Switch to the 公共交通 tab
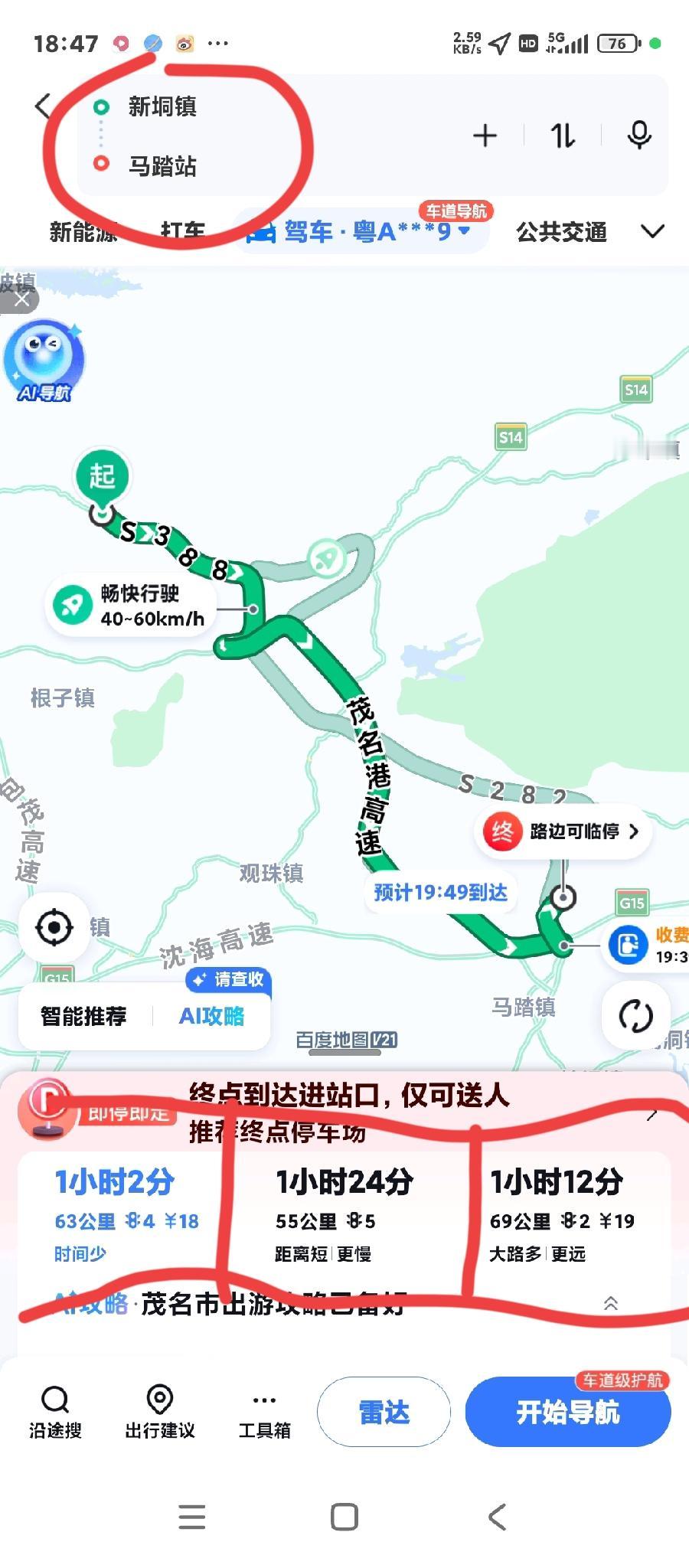The width and height of the screenshot is (689, 1568). pos(563,232)
